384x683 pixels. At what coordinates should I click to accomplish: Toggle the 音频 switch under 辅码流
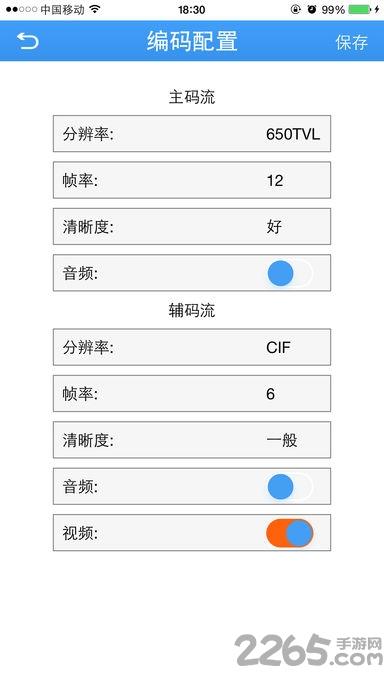[290, 487]
